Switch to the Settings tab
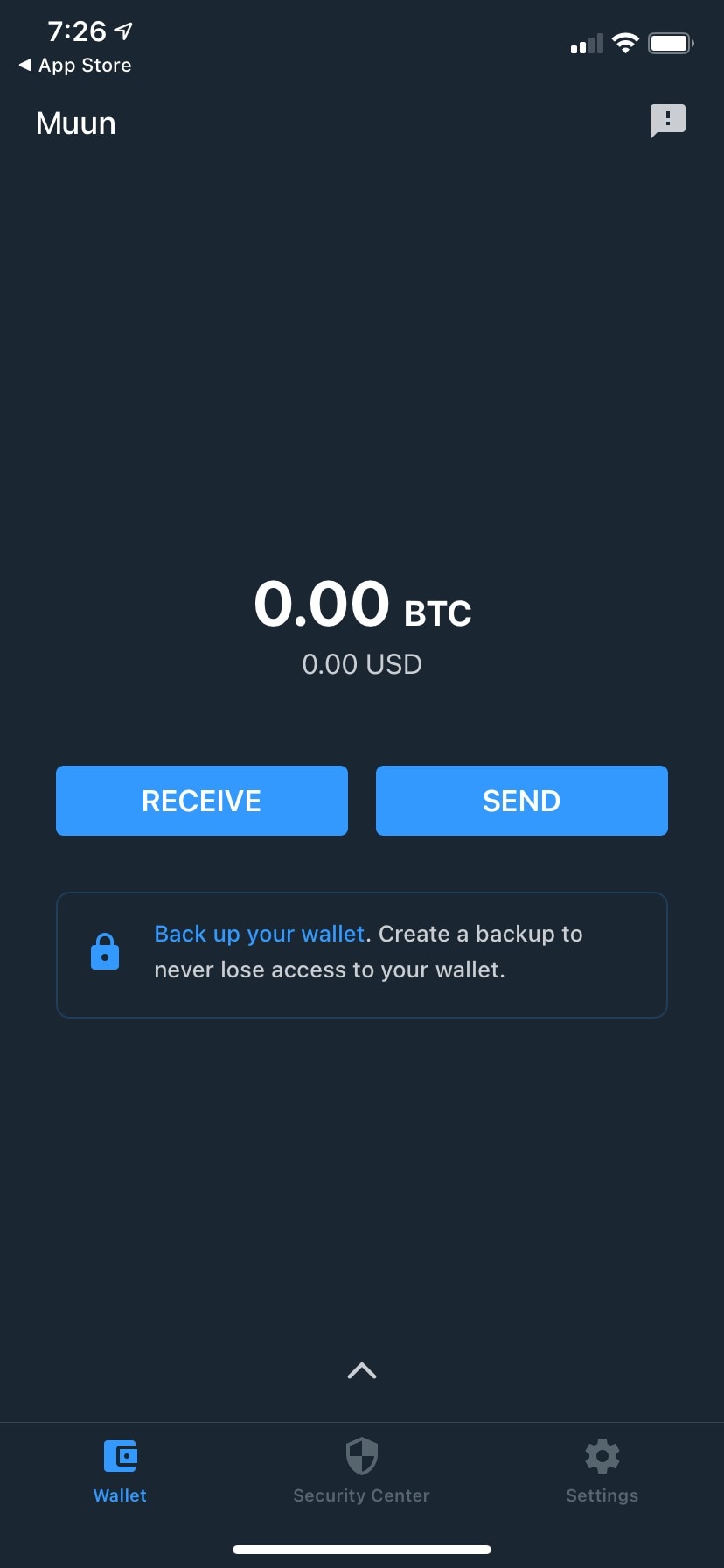 coord(602,1472)
